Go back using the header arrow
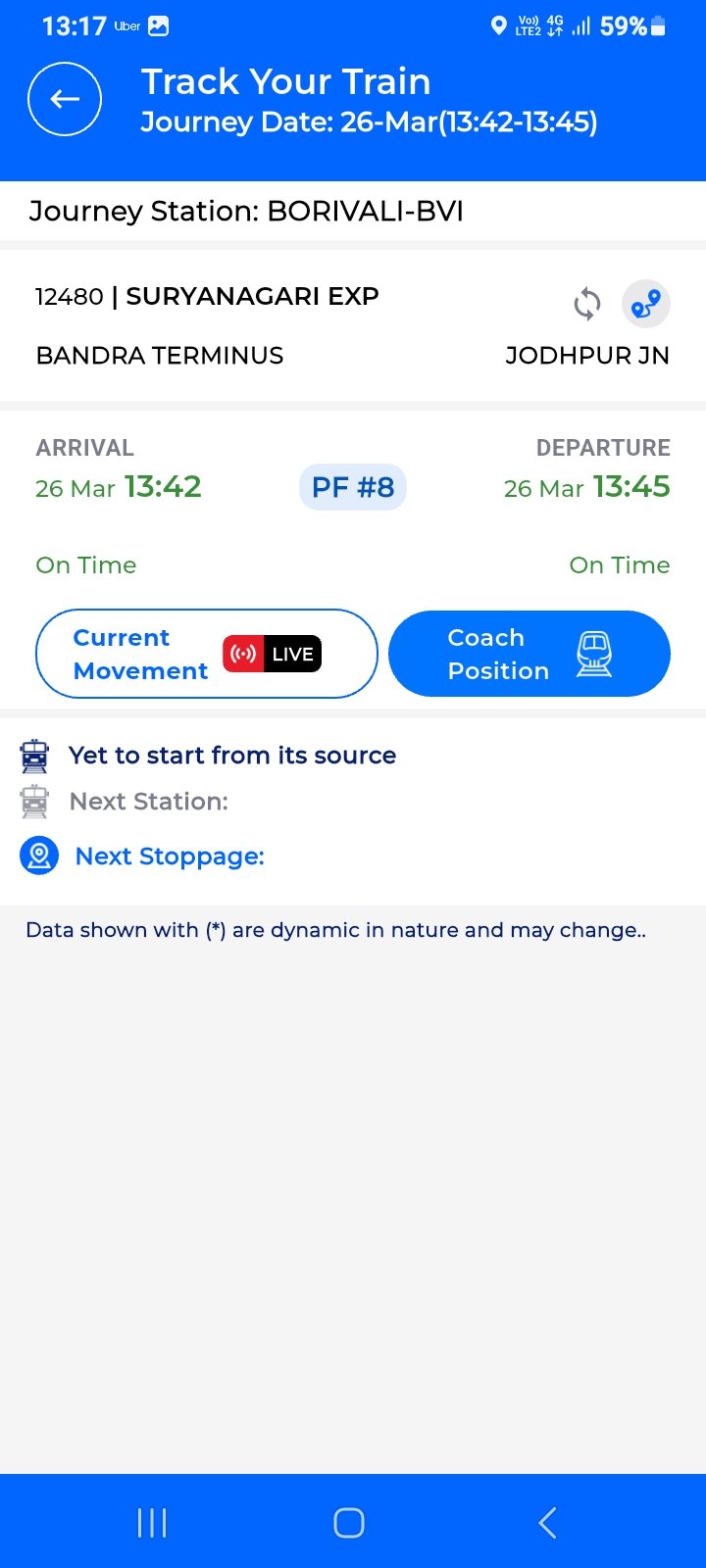The width and height of the screenshot is (706, 1568). [65, 99]
